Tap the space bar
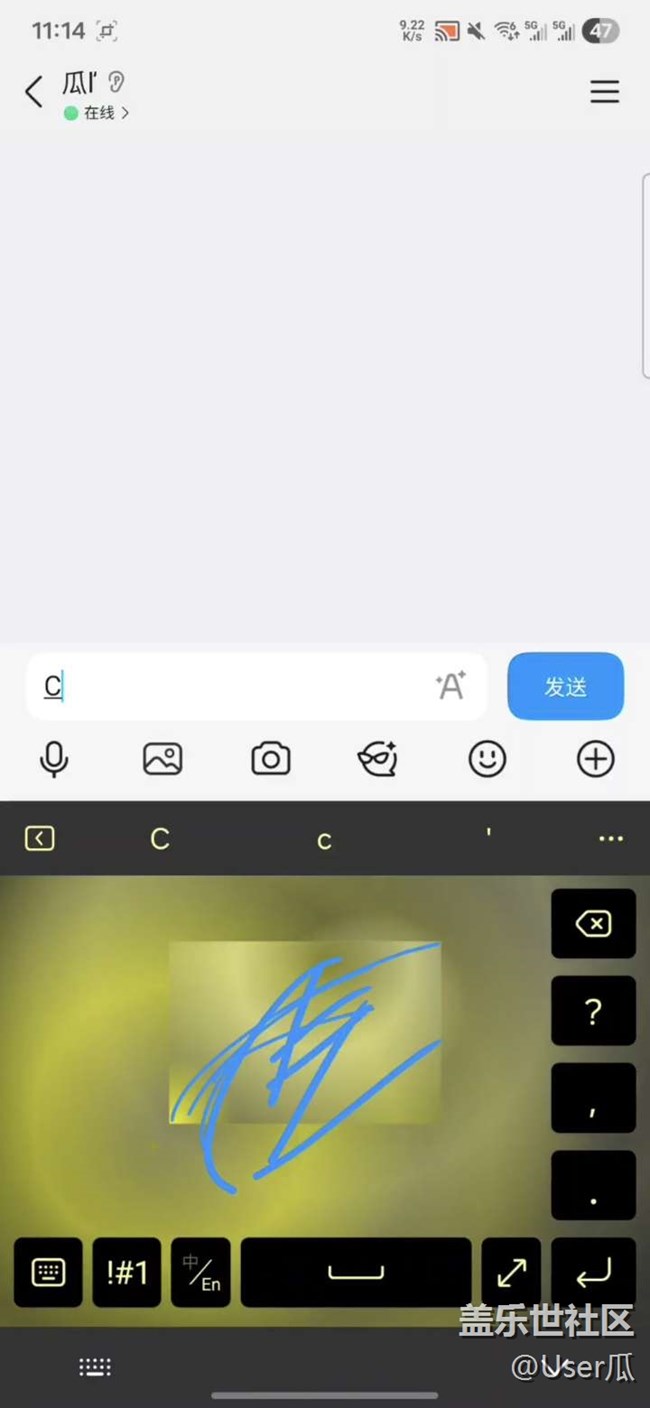 coord(356,1272)
